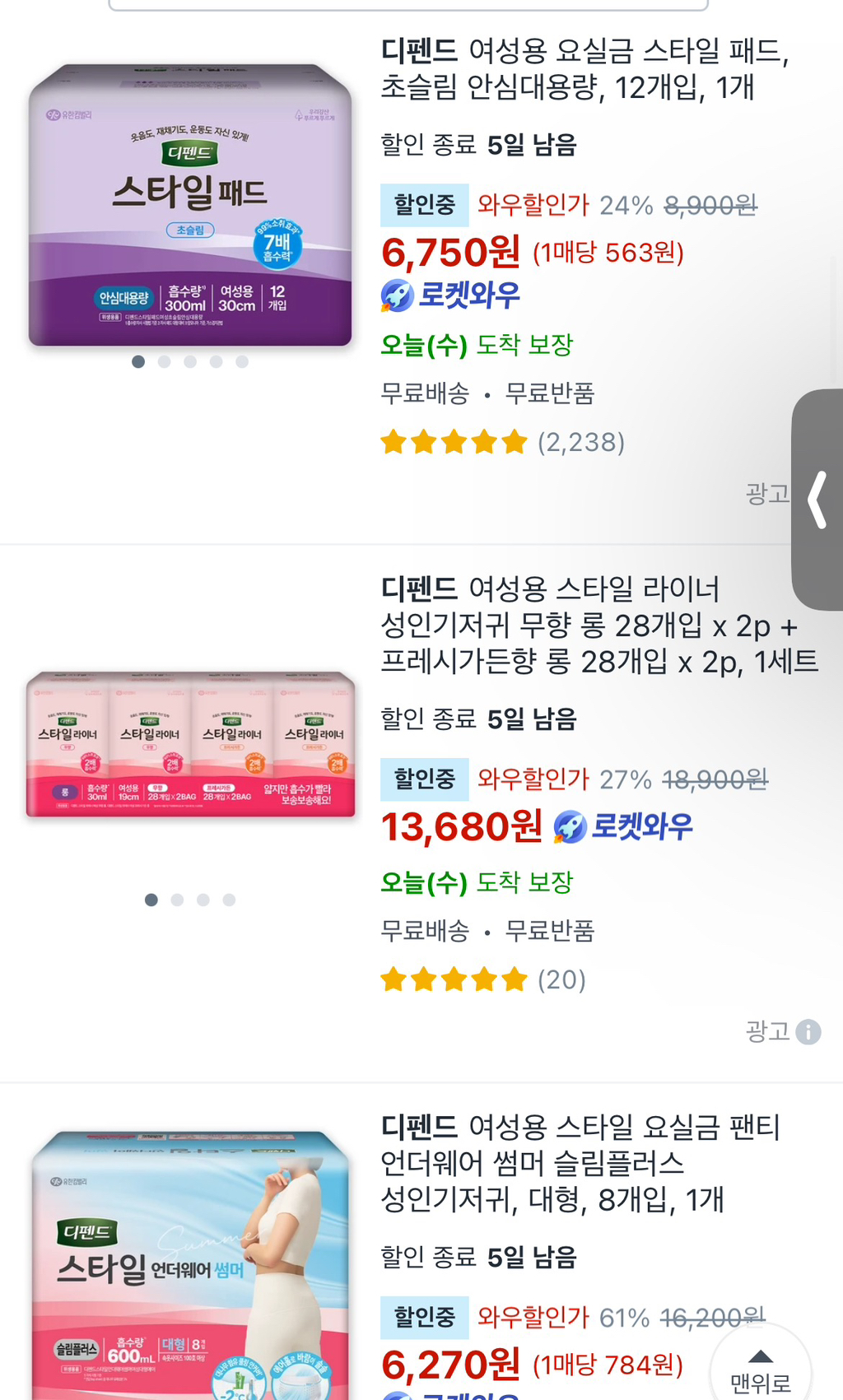View the 2,238 reviews of the pad product
The width and height of the screenshot is (843, 1400).
tap(582, 442)
